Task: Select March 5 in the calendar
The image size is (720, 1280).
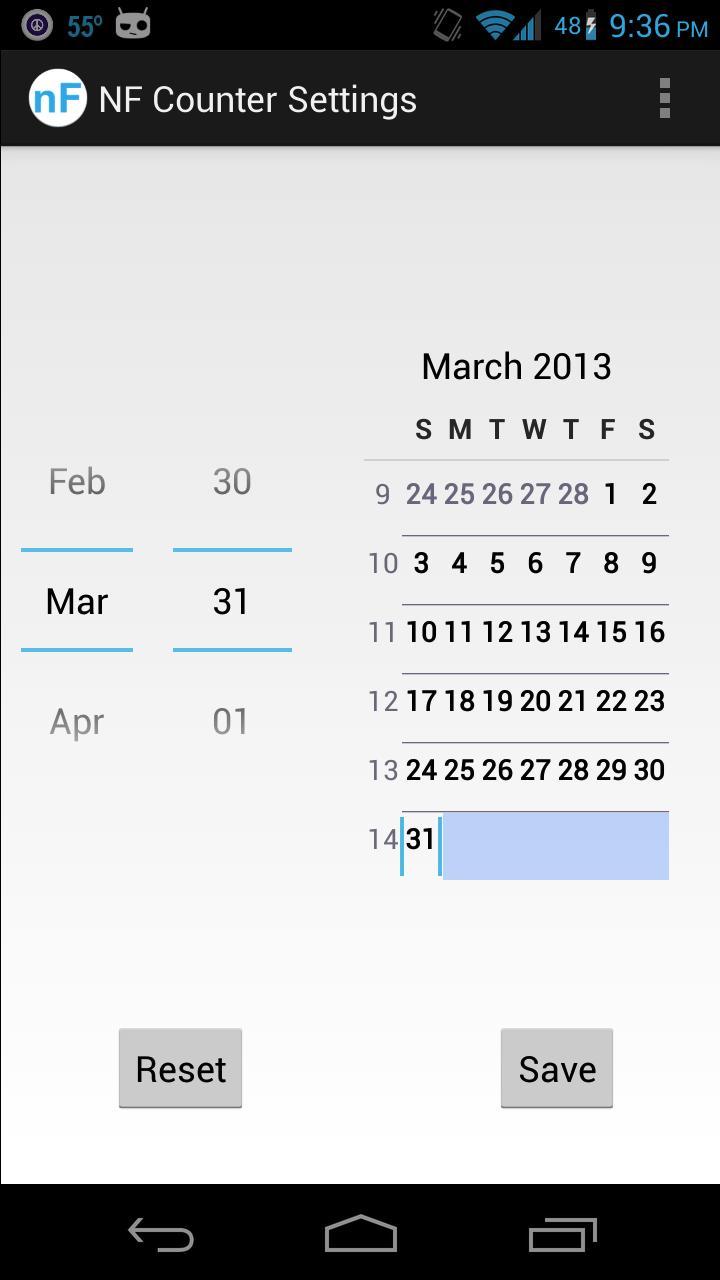Action: tap(497, 563)
